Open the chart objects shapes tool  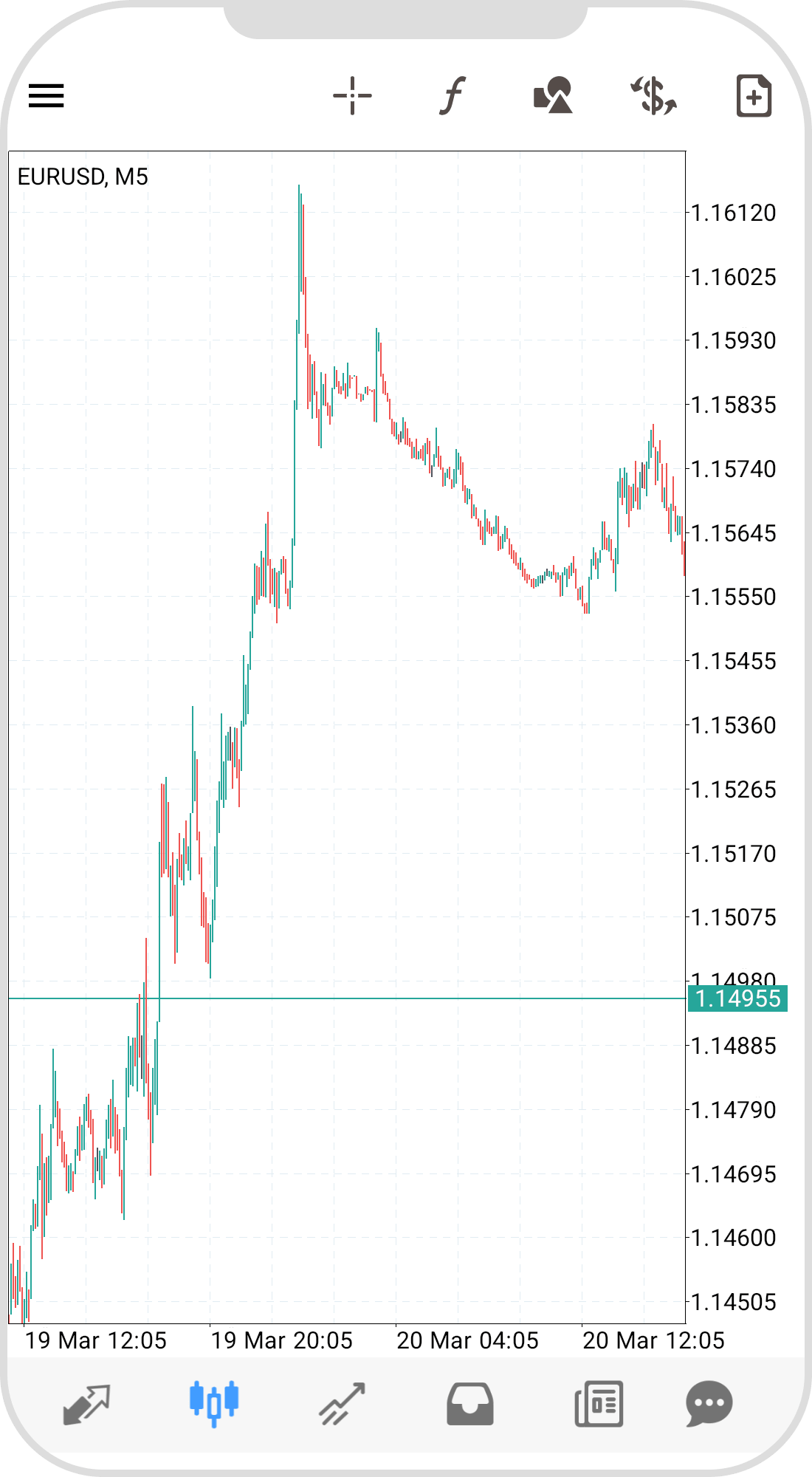click(553, 95)
